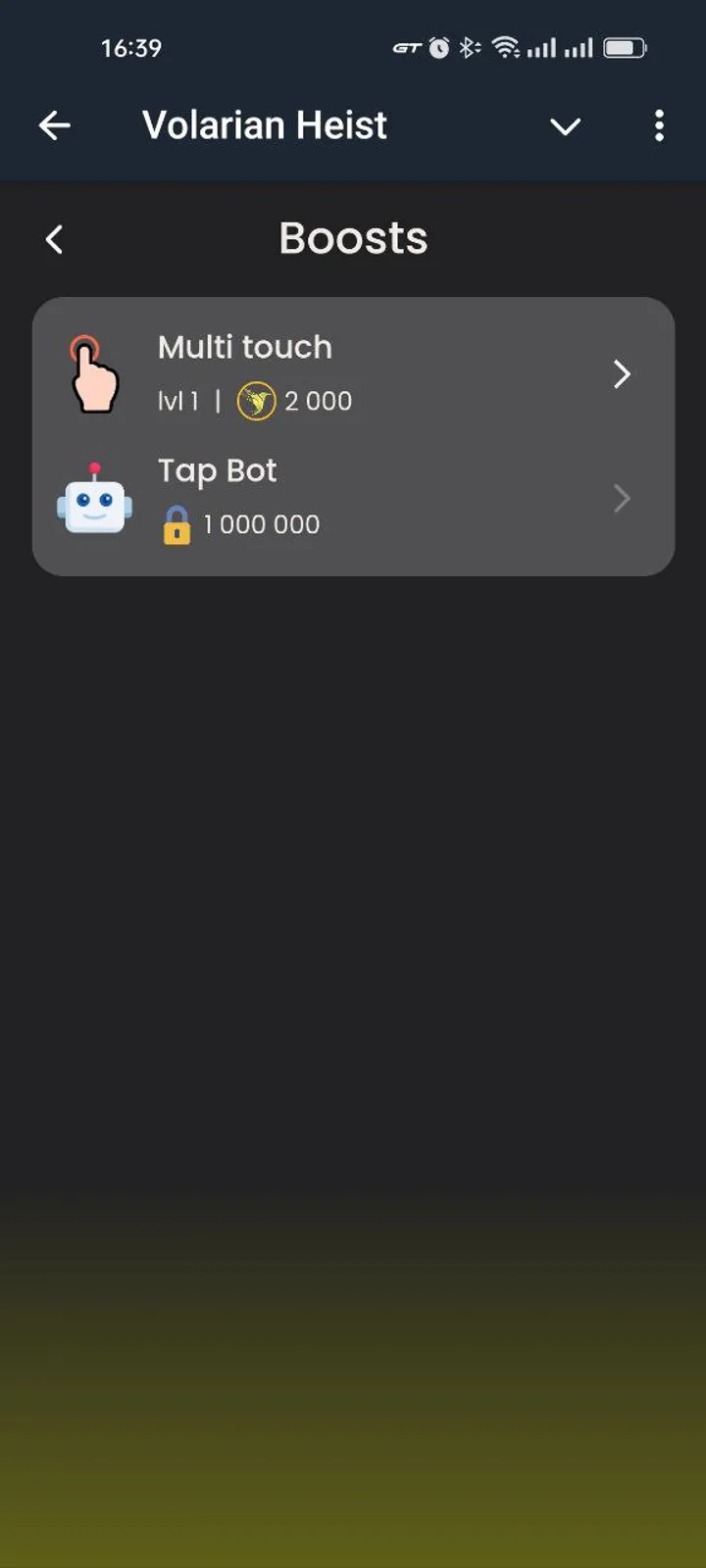Image resolution: width=706 pixels, height=1568 pixels.
Task: Click the Boosts page heading
Action: (353, 238)
